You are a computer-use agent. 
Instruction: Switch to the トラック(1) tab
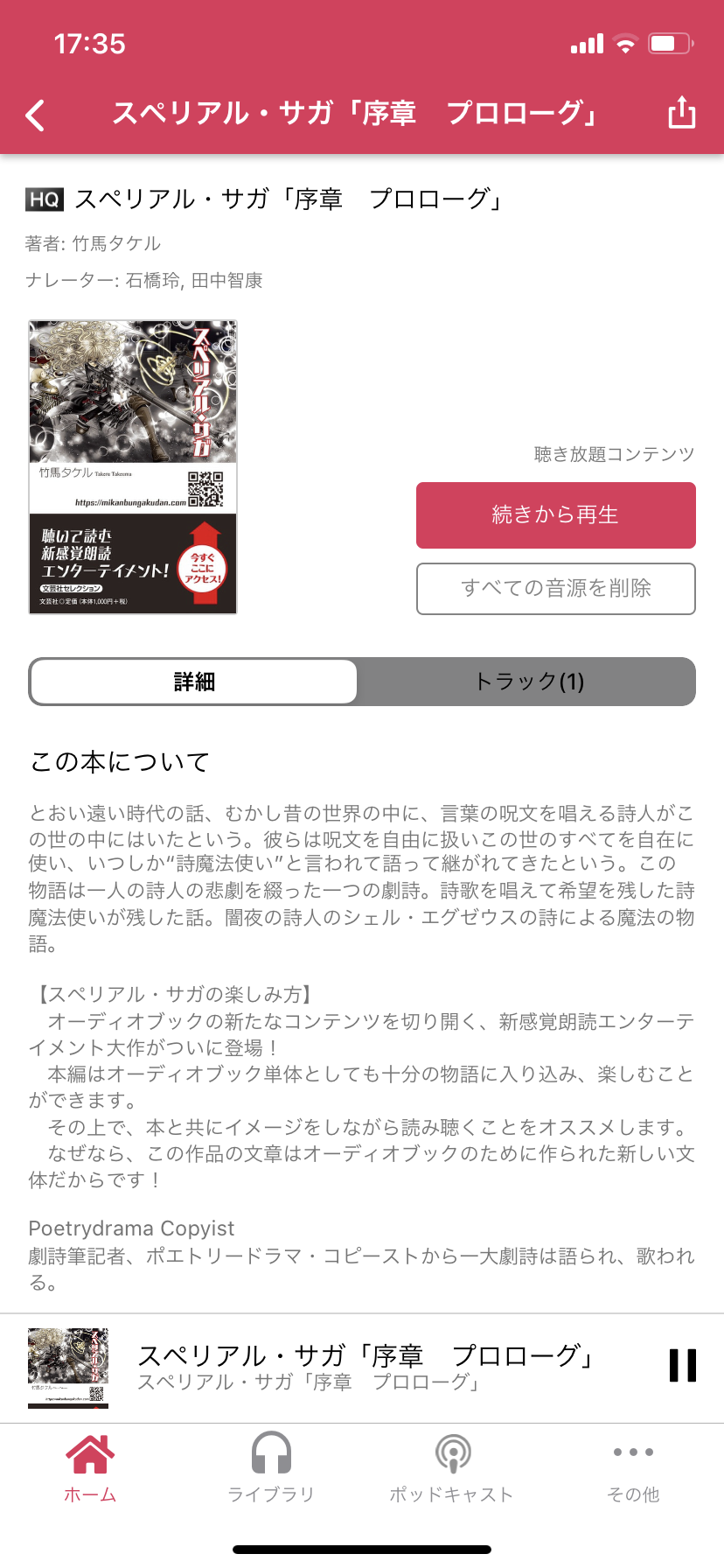point(528,682)
